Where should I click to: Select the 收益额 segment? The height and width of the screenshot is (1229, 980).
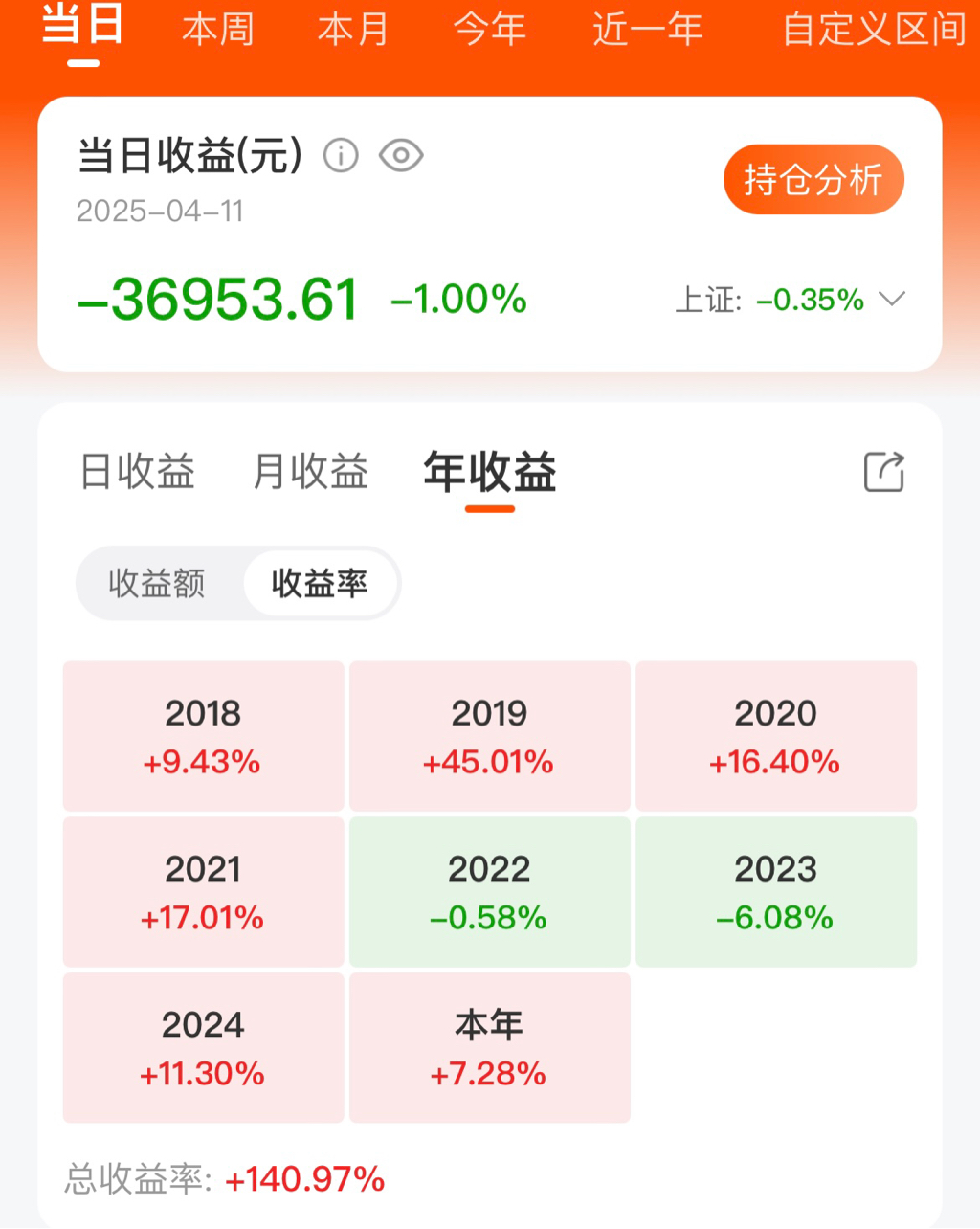pos(157,583)
